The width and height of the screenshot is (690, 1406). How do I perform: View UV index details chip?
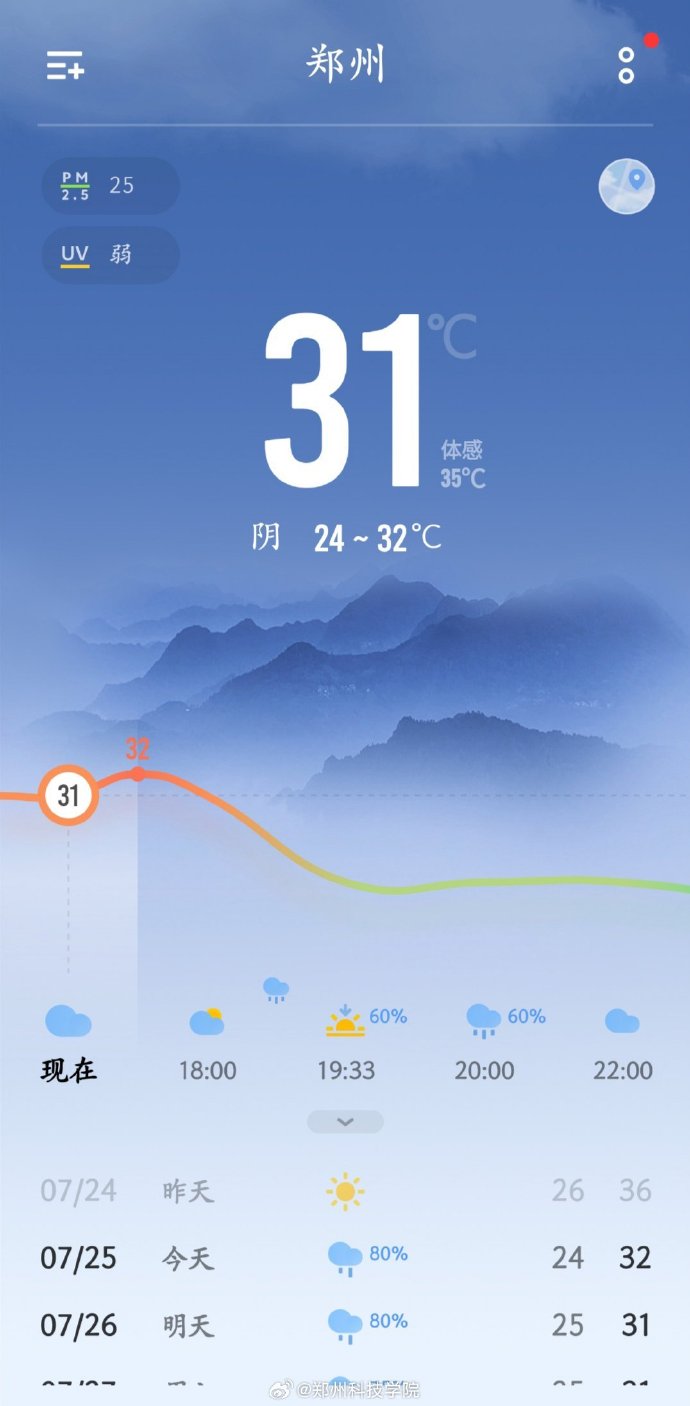pos(110,255)
